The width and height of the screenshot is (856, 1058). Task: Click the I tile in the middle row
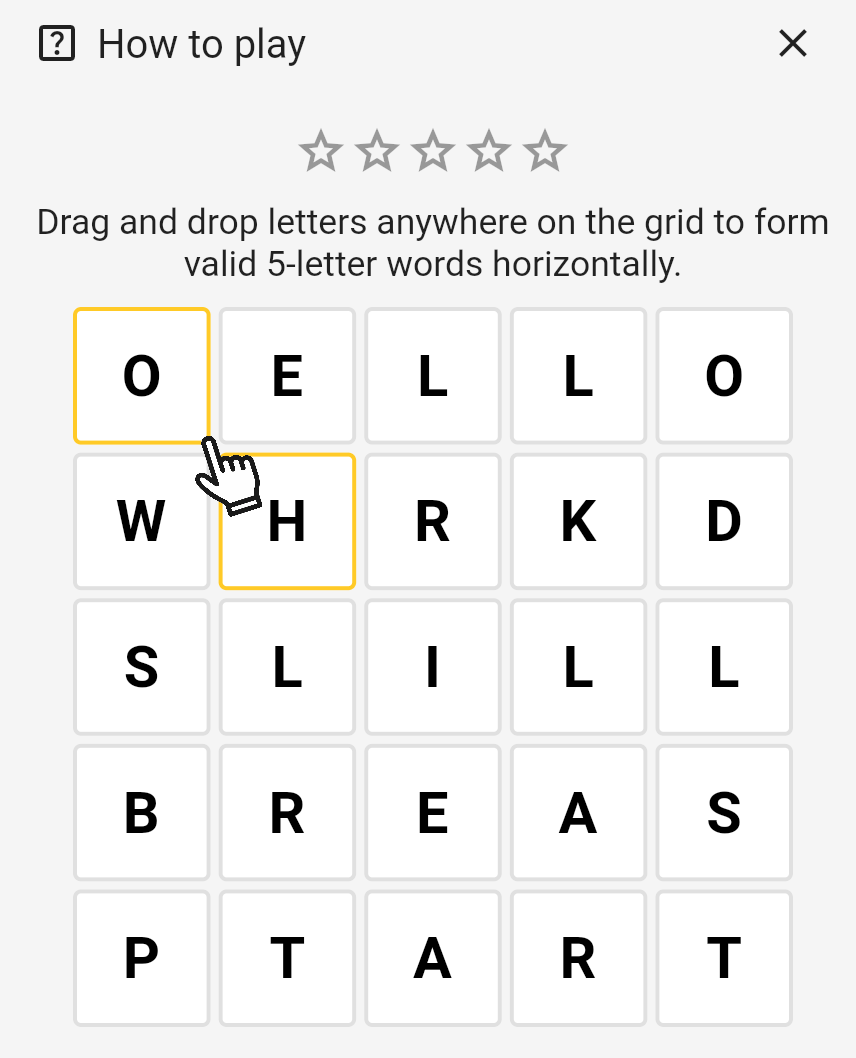point(432,667)
